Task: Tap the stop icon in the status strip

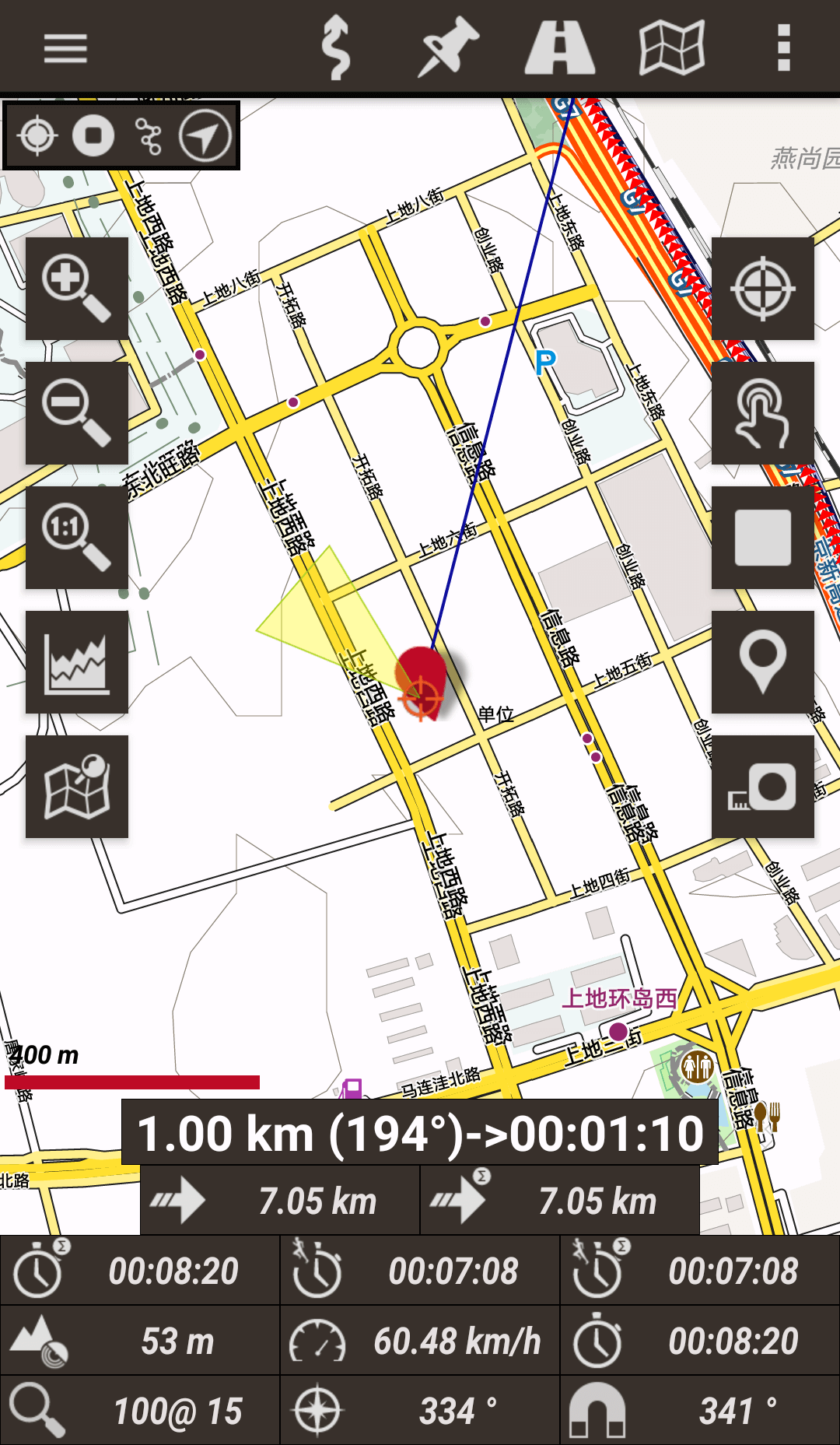Action: [x=93, y=136]
